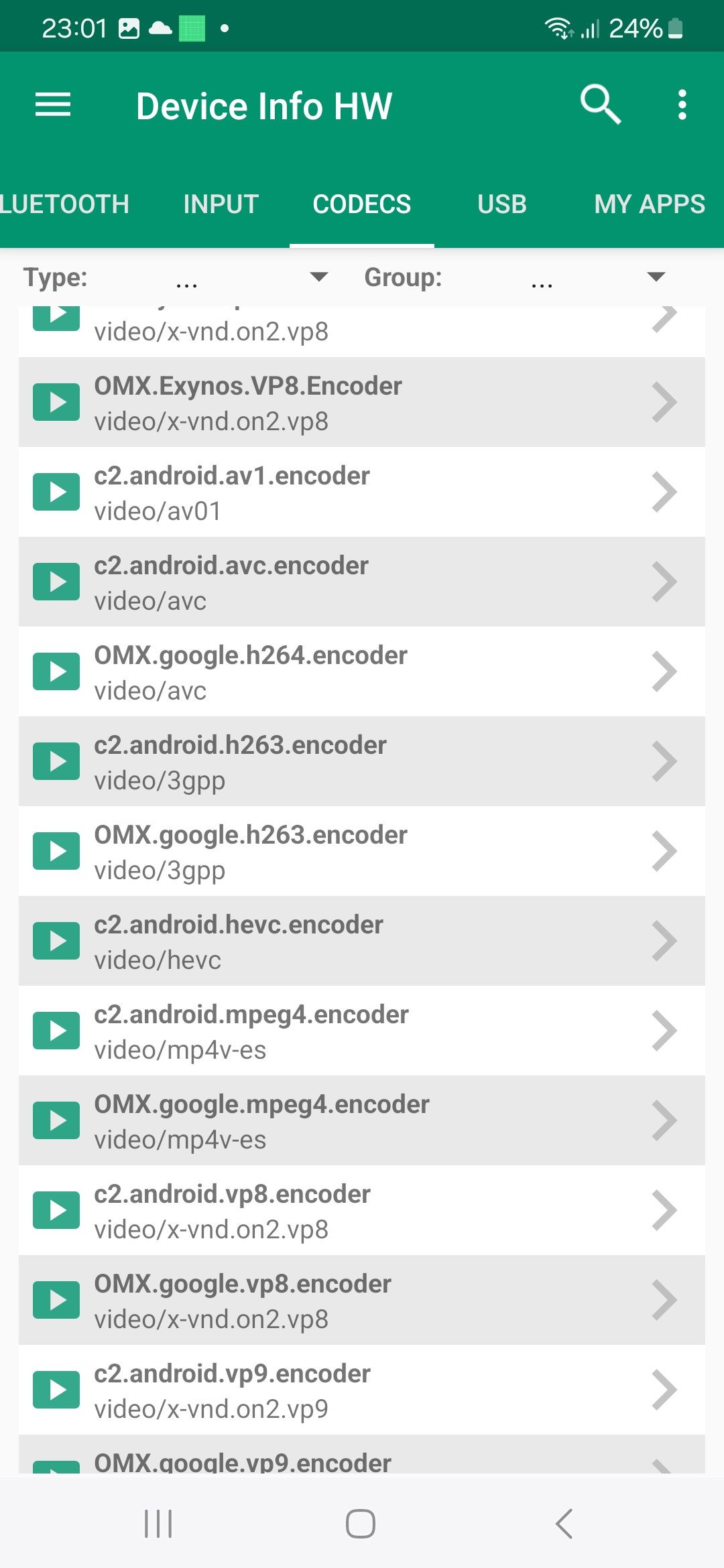Select c2.android.mpeg4.encoder row
Image resolution: width=724 pixels, height=1568 pixels.
[362, 1031]
